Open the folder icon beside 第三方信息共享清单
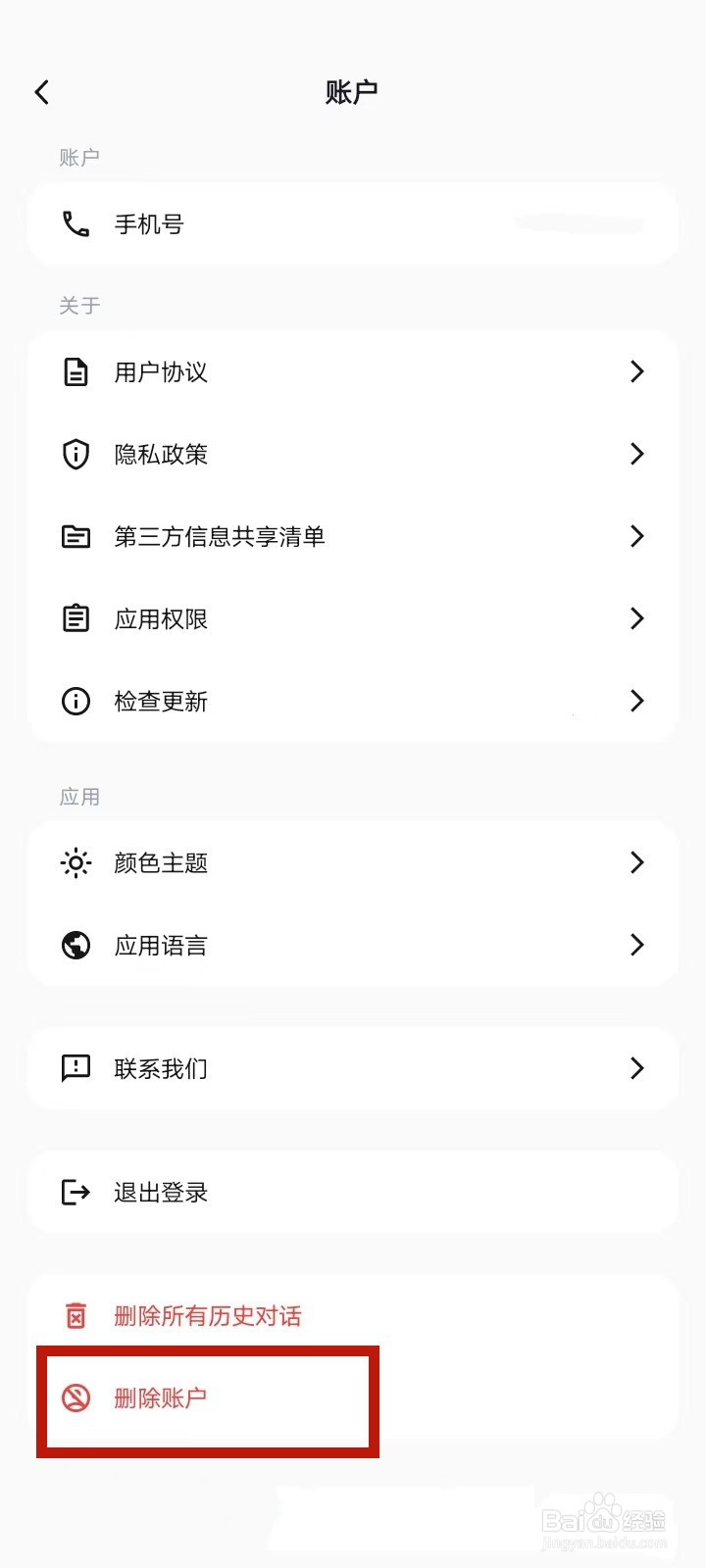 [x=76, y=536]
